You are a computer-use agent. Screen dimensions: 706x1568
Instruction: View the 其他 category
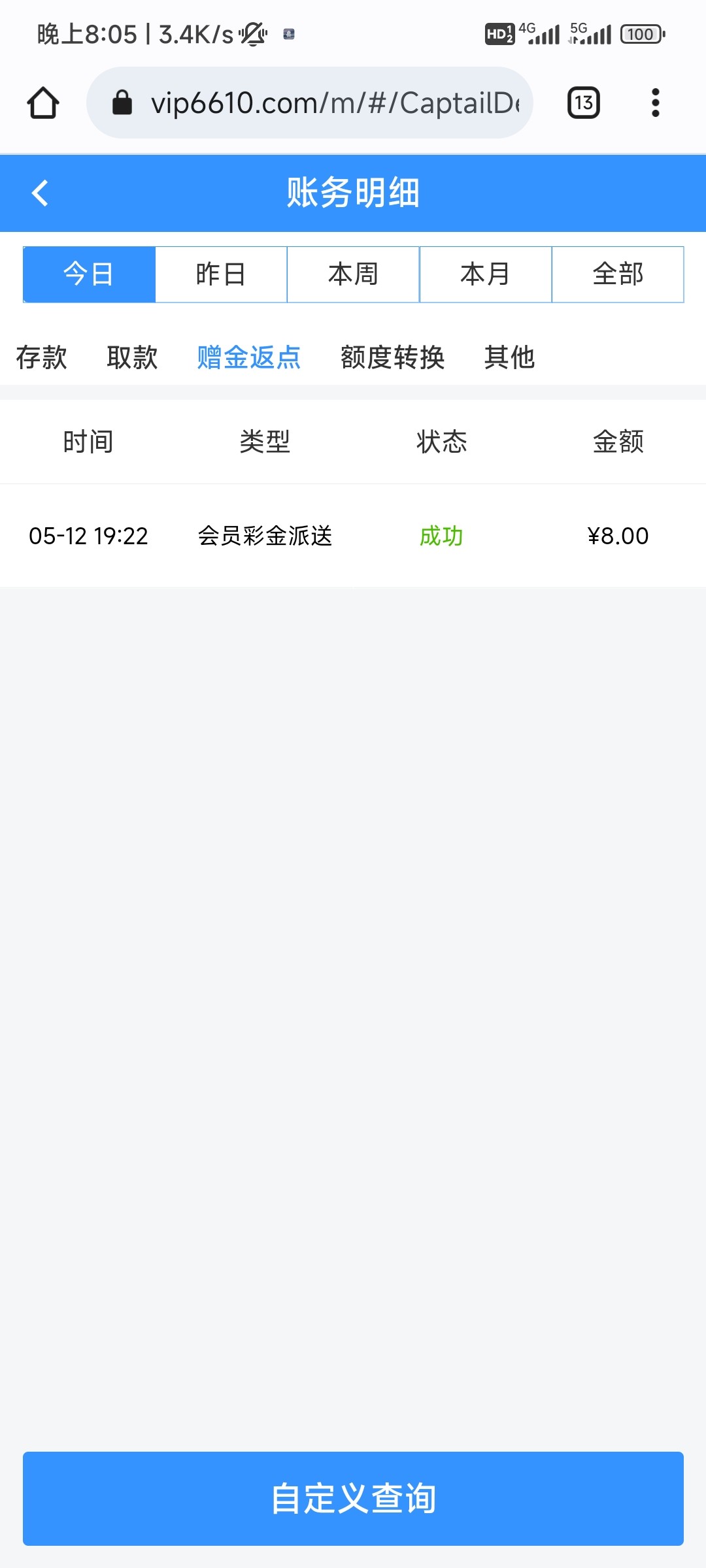pos(509,357)
